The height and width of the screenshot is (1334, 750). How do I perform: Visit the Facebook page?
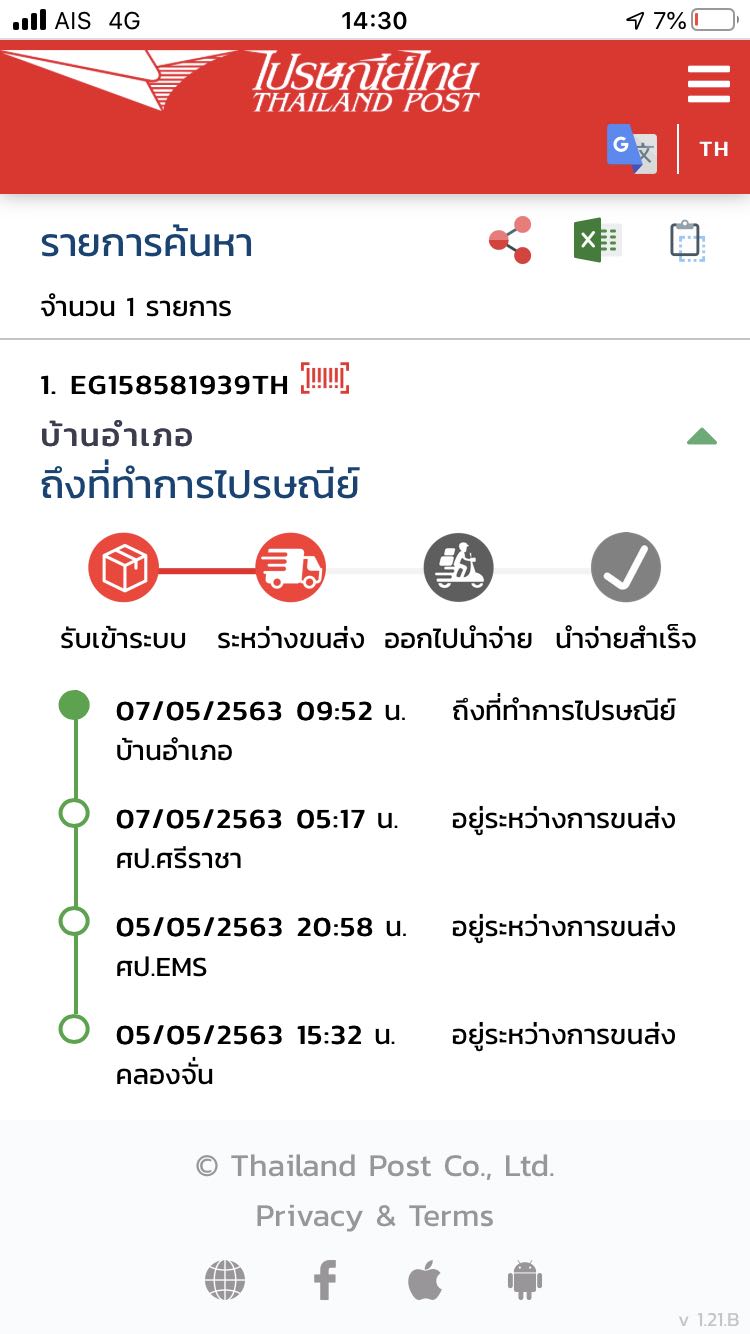coord(325,1280)
